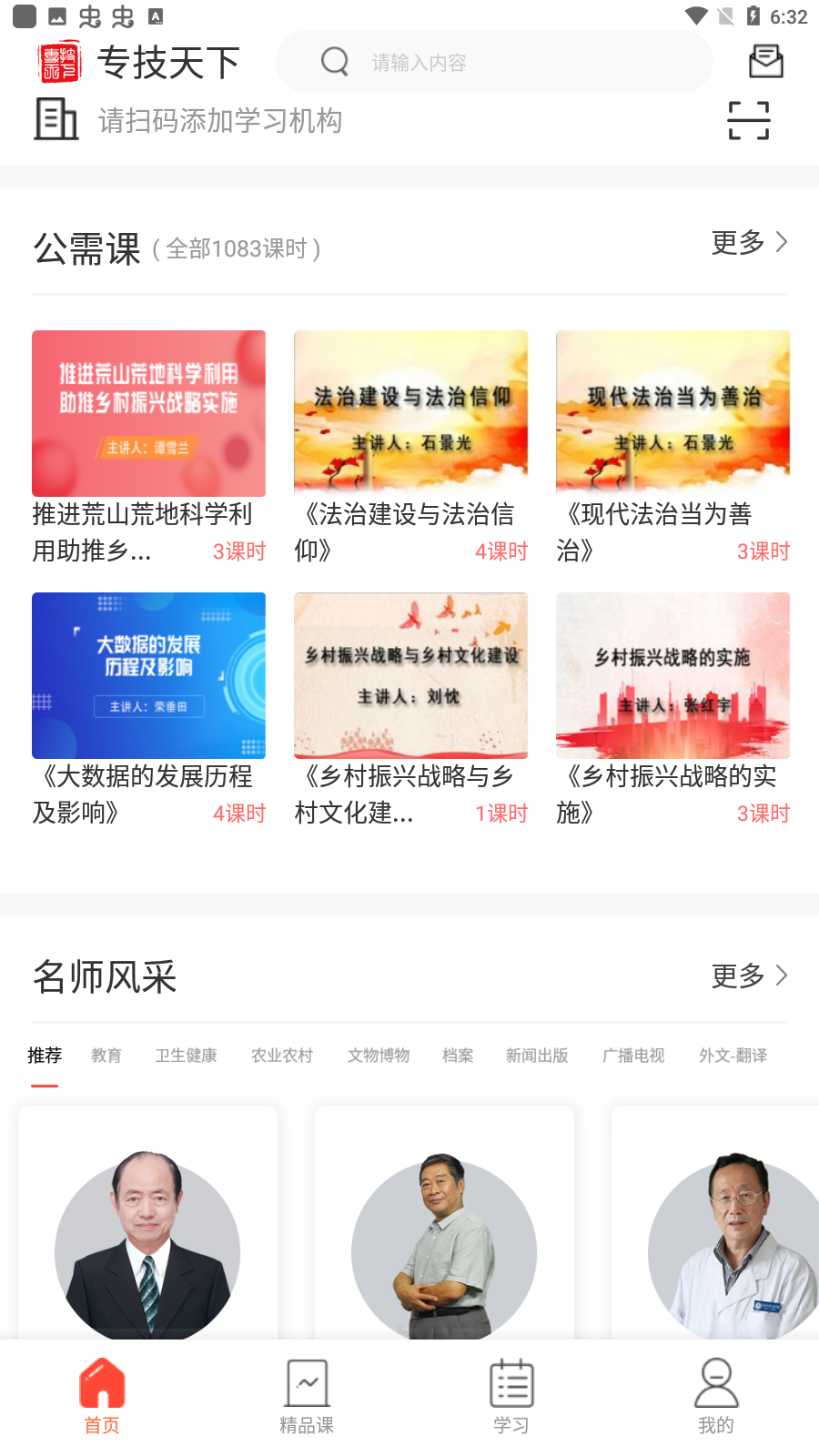View more 名师风采 teachers
Screen dimensions: 819x1456
tap(748, 976)
